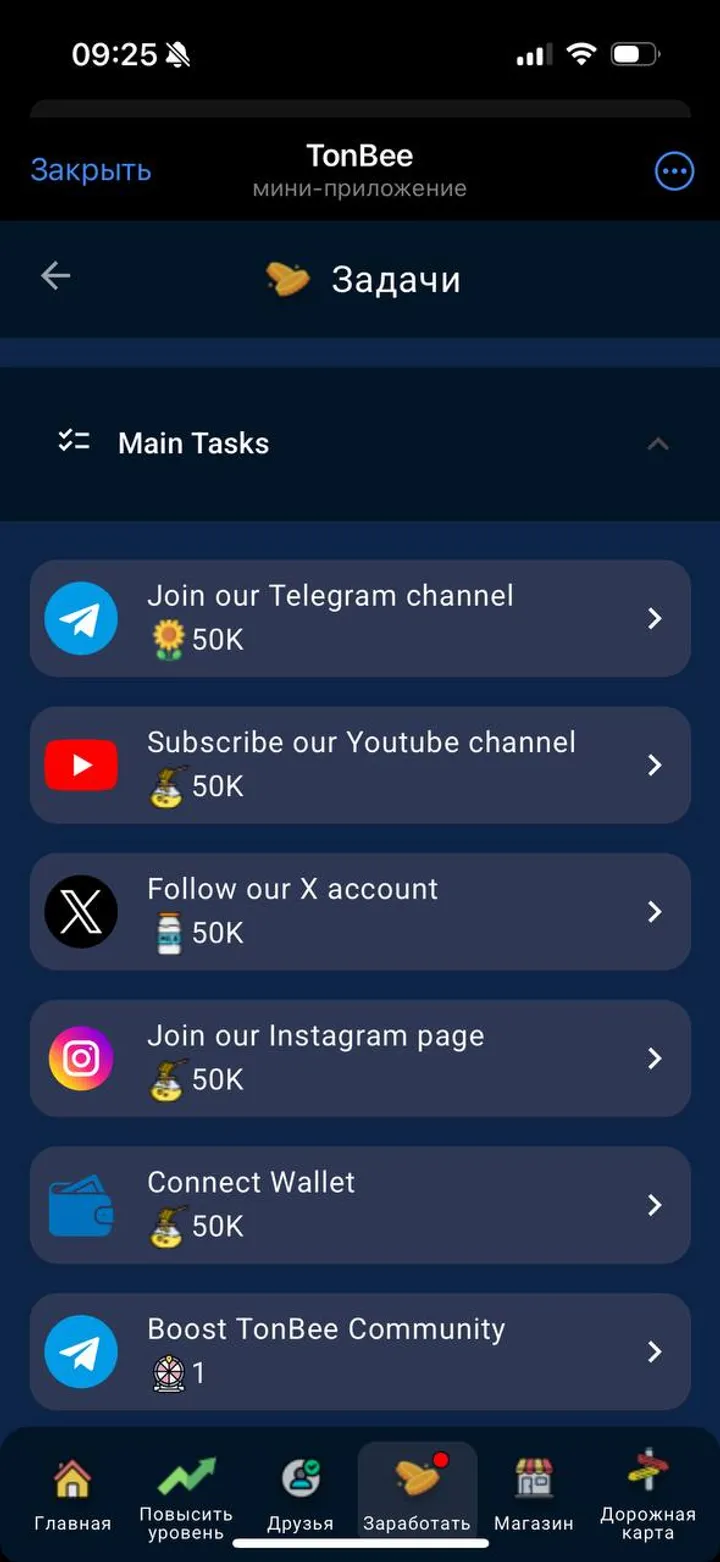The height and width of the screenshot is (1562, 720).
Task: Collapse the Main Tasks section
Action: point(657,443)
